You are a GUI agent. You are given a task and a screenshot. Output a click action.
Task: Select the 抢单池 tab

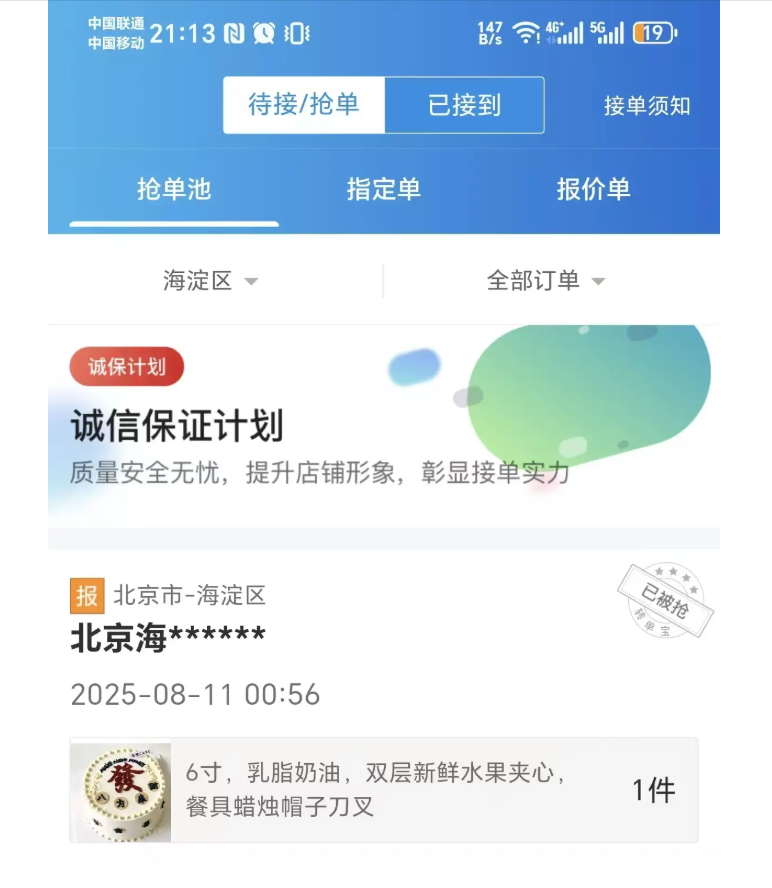[x=174, y=189]
